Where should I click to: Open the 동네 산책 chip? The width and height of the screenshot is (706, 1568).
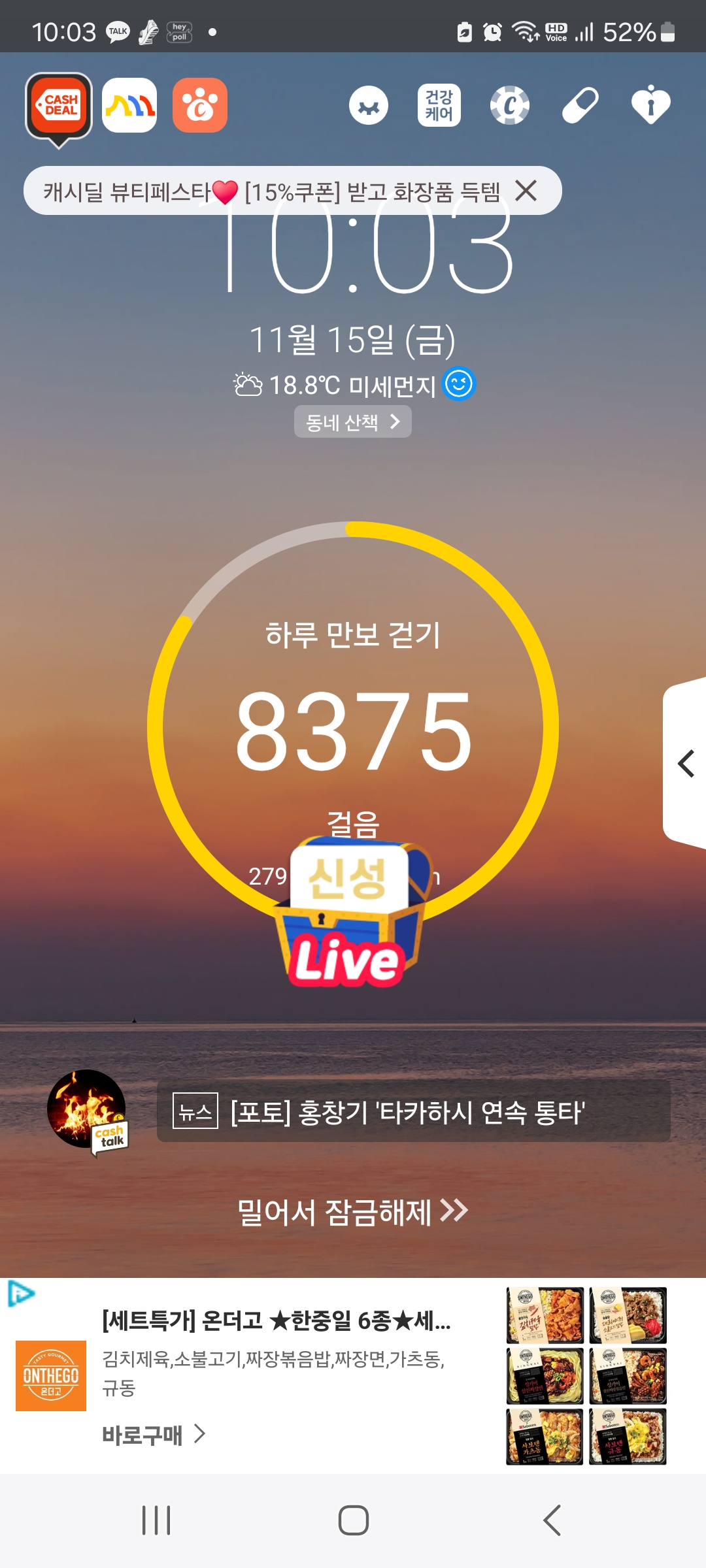(352, 422)
